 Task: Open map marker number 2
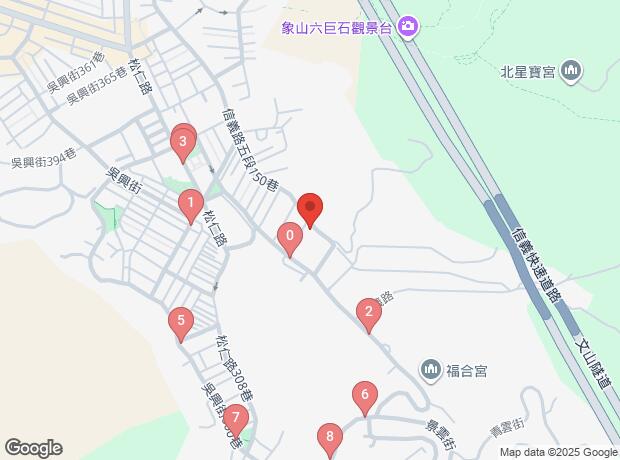click(369, 316)
